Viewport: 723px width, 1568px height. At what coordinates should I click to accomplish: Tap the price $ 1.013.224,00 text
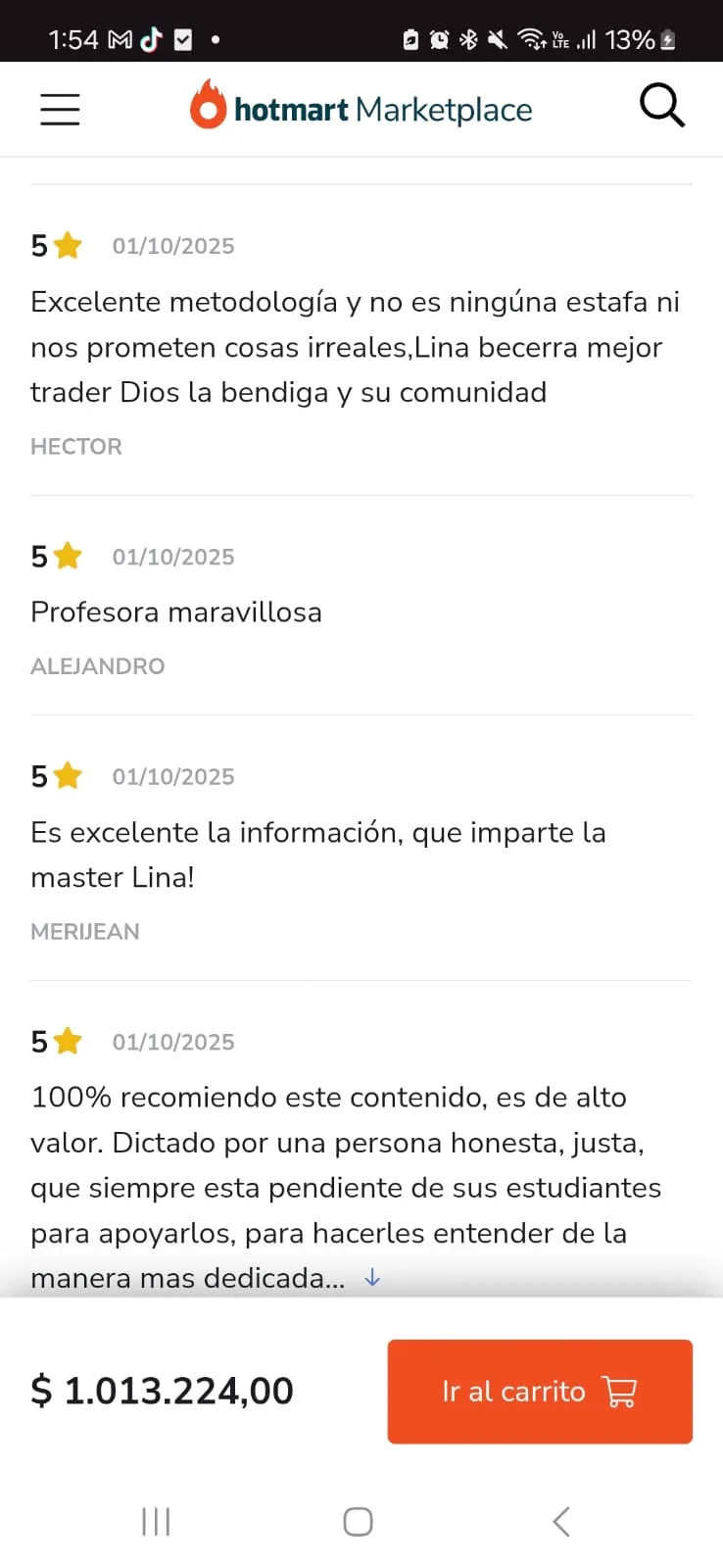163,1391
